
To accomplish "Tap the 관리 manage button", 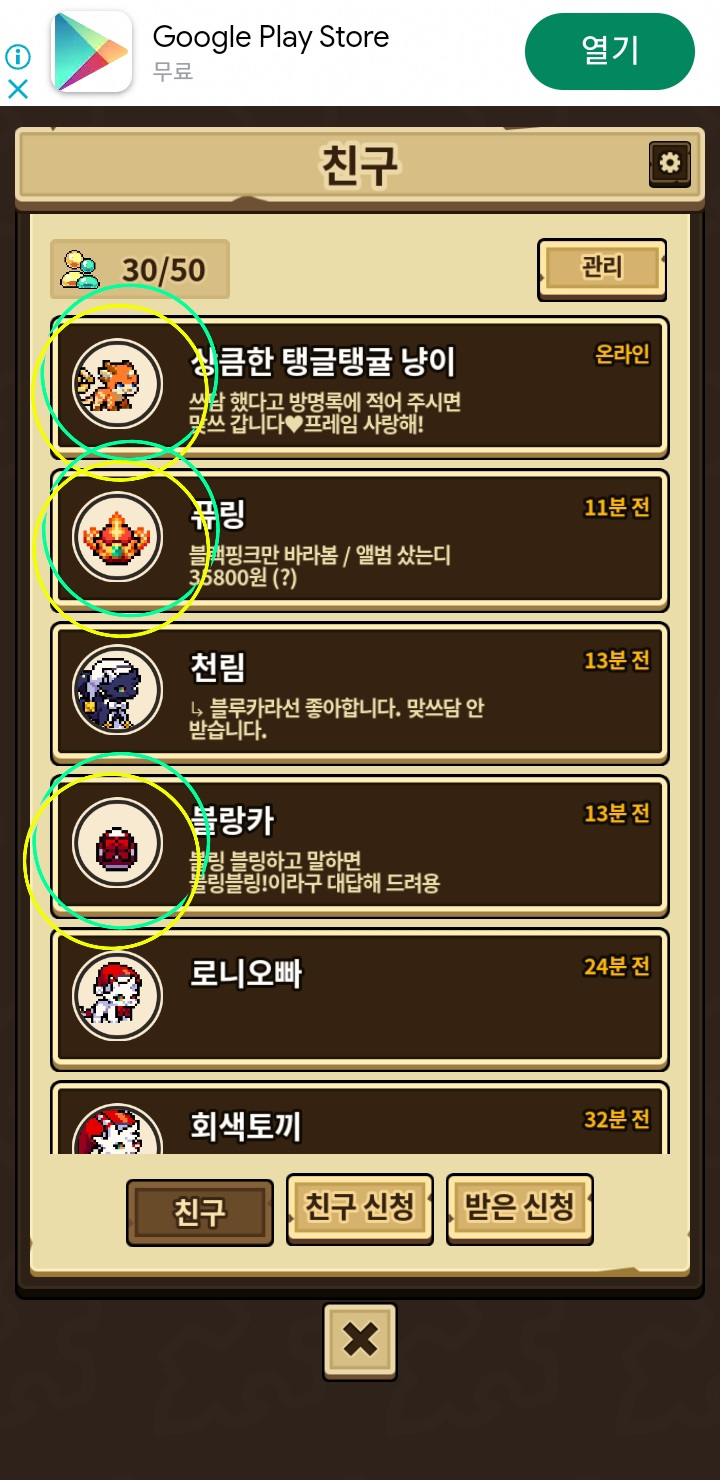I will click(x=602, y=268).
